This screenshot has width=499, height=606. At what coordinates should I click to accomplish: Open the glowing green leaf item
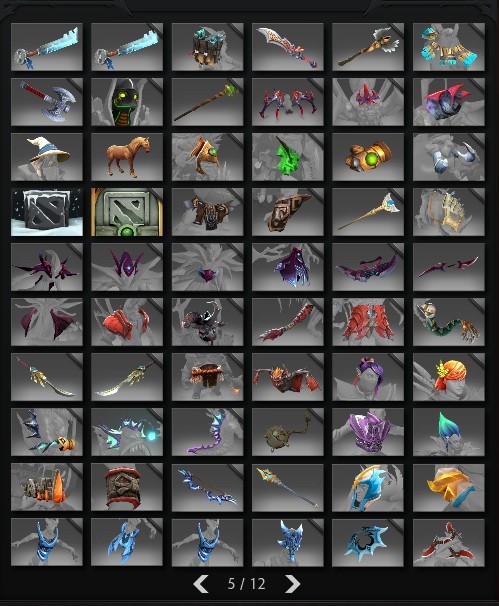click(288, 157)
